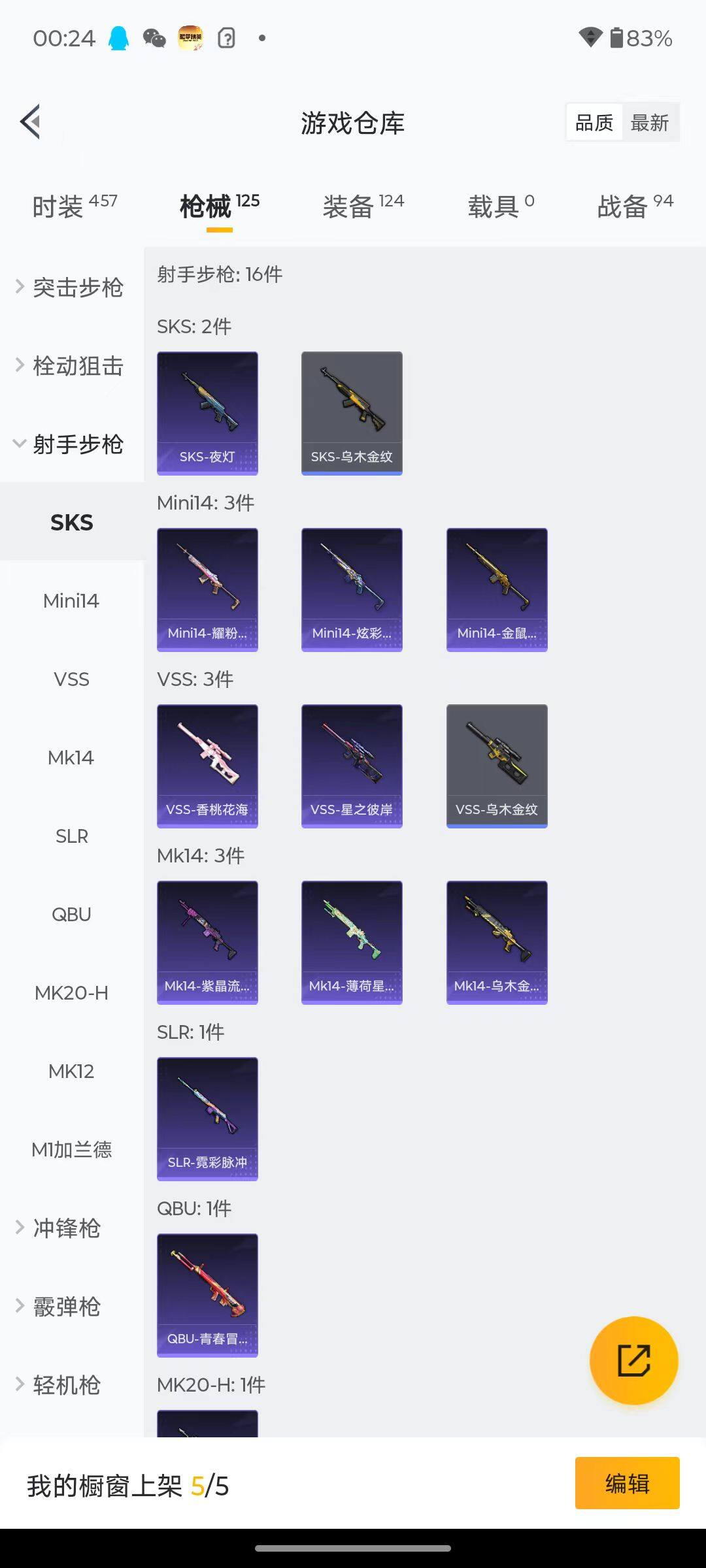This screenshot has height=1568, width=706.
Task: Collapse the 射手步枪 category
Action: [x=71, y=444]
